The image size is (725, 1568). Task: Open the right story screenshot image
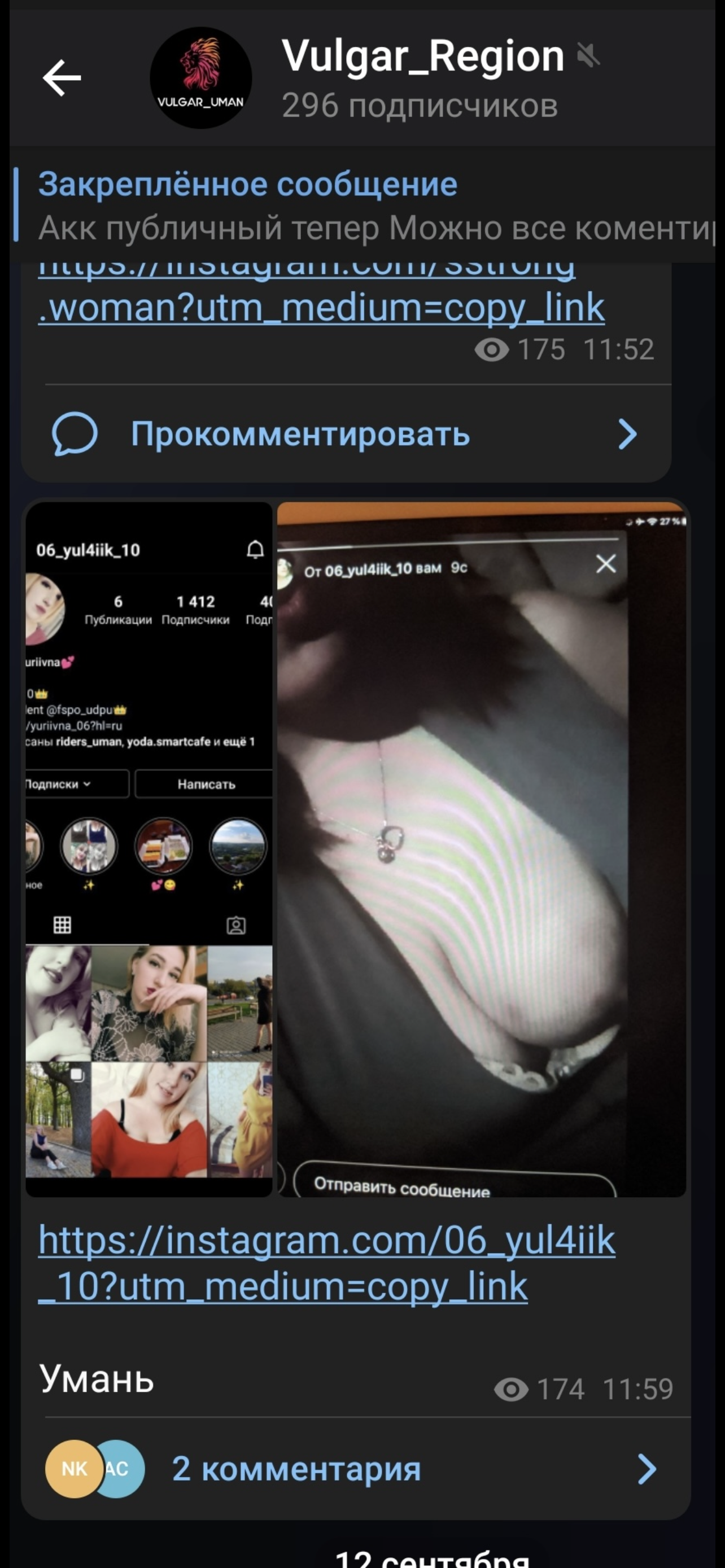[x=482, y=849]
